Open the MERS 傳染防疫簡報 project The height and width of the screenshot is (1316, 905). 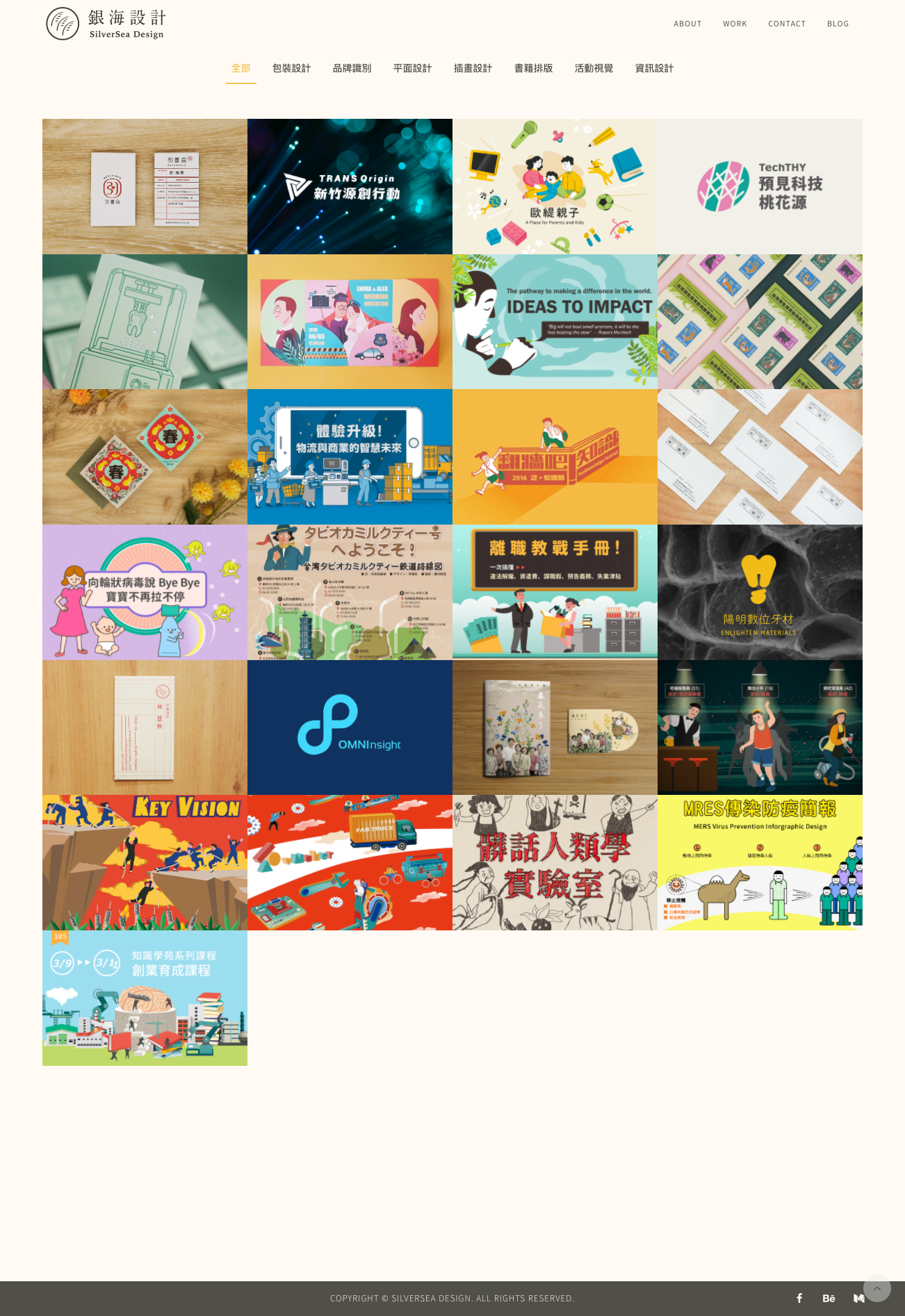pos(760,862)
